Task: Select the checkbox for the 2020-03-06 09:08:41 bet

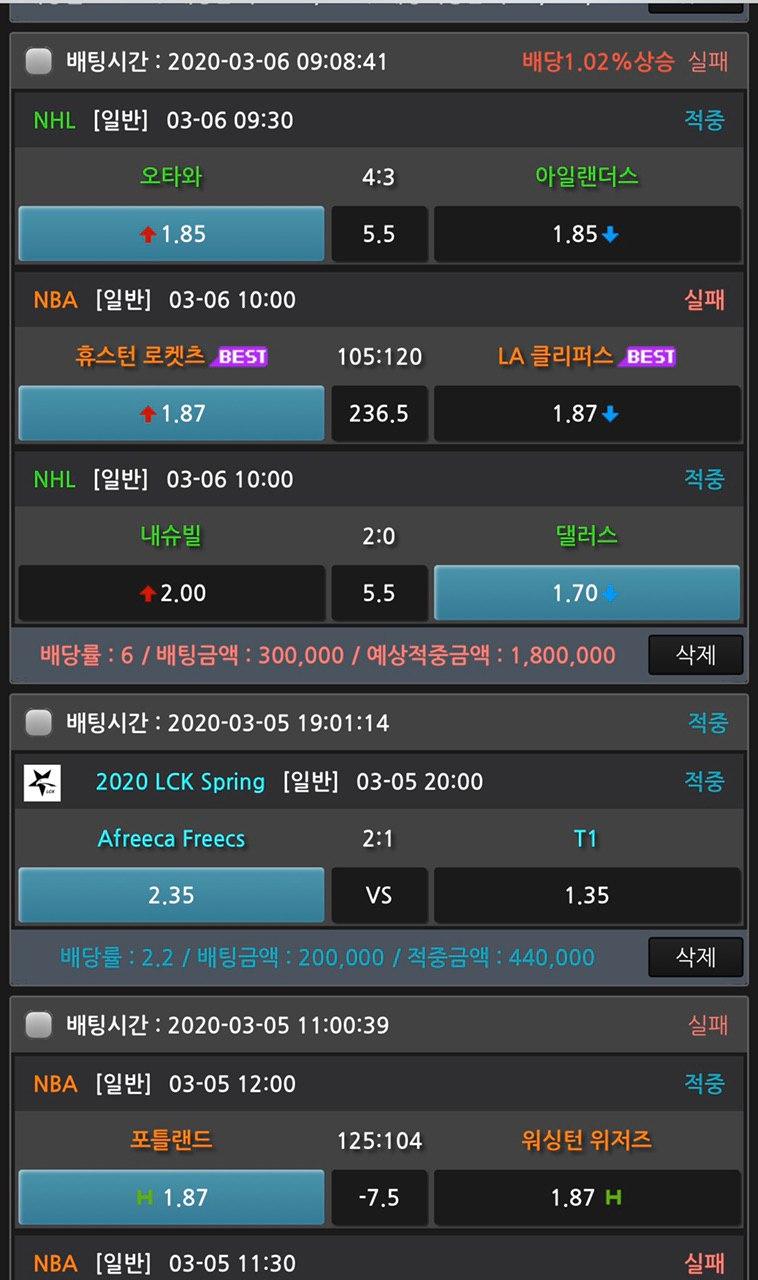Action: (x=39, y=61)
